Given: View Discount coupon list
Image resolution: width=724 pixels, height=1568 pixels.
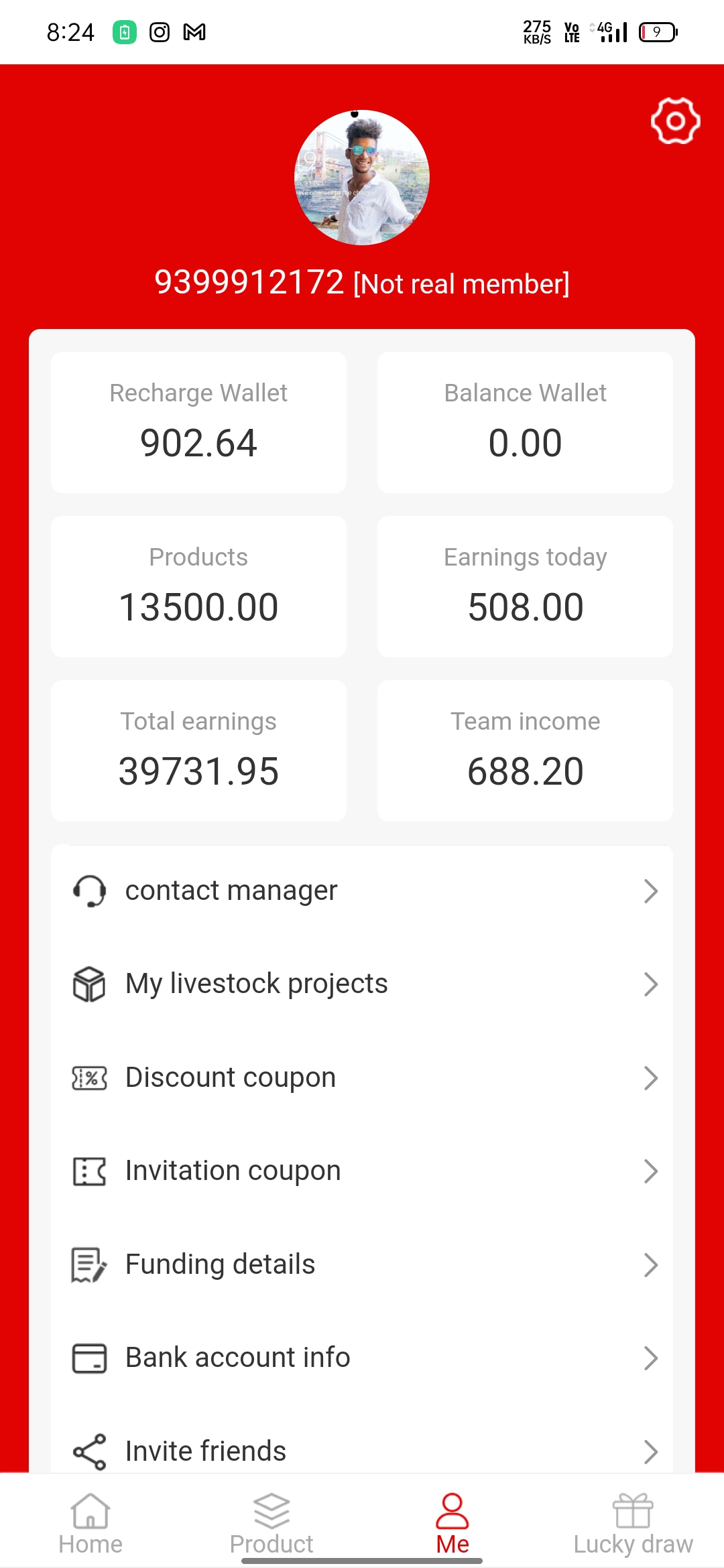Looking at the screenshot, I should [362, 1077].
